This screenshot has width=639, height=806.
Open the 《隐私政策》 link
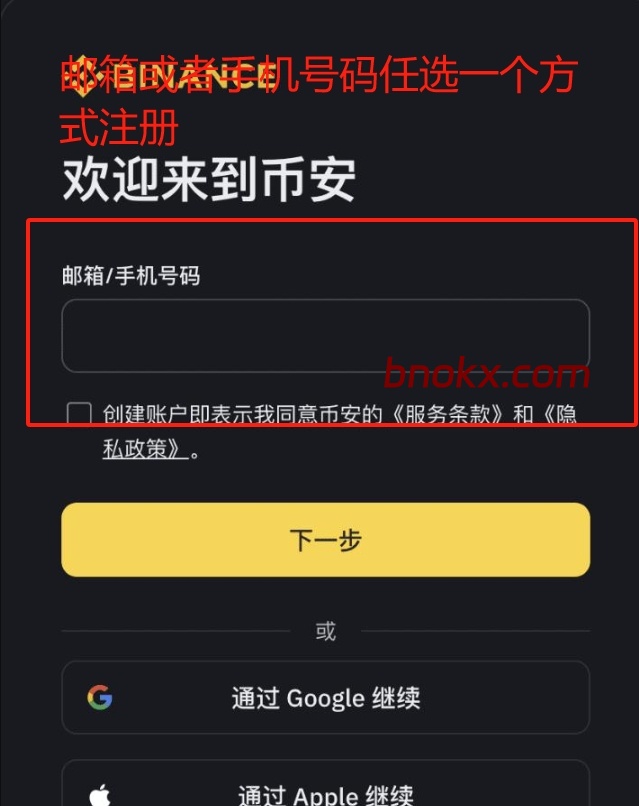[145, 449]
